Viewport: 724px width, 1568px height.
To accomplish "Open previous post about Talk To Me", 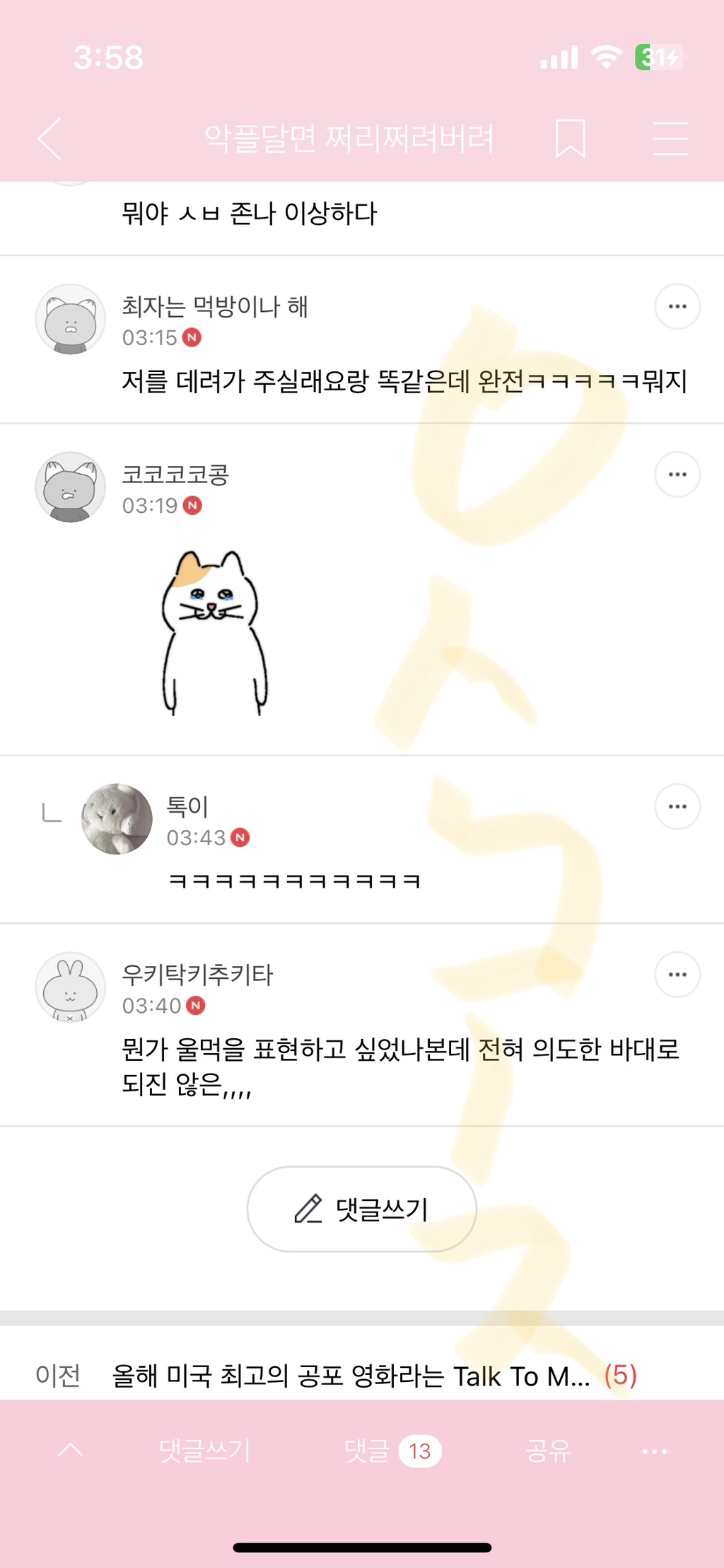I will pyautogui.click(x=350, y=1376).
